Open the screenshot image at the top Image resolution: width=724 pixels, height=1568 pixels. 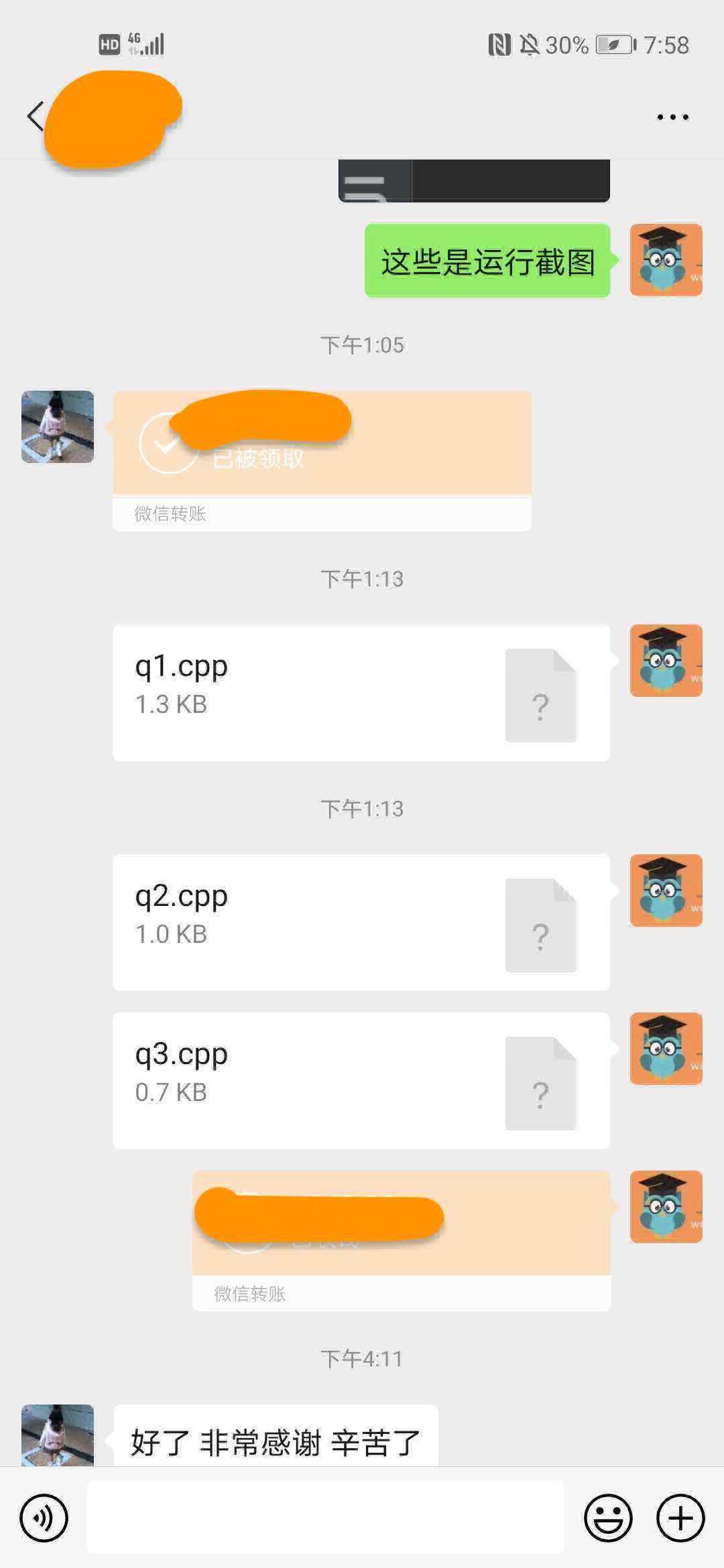tap(474, 181)
